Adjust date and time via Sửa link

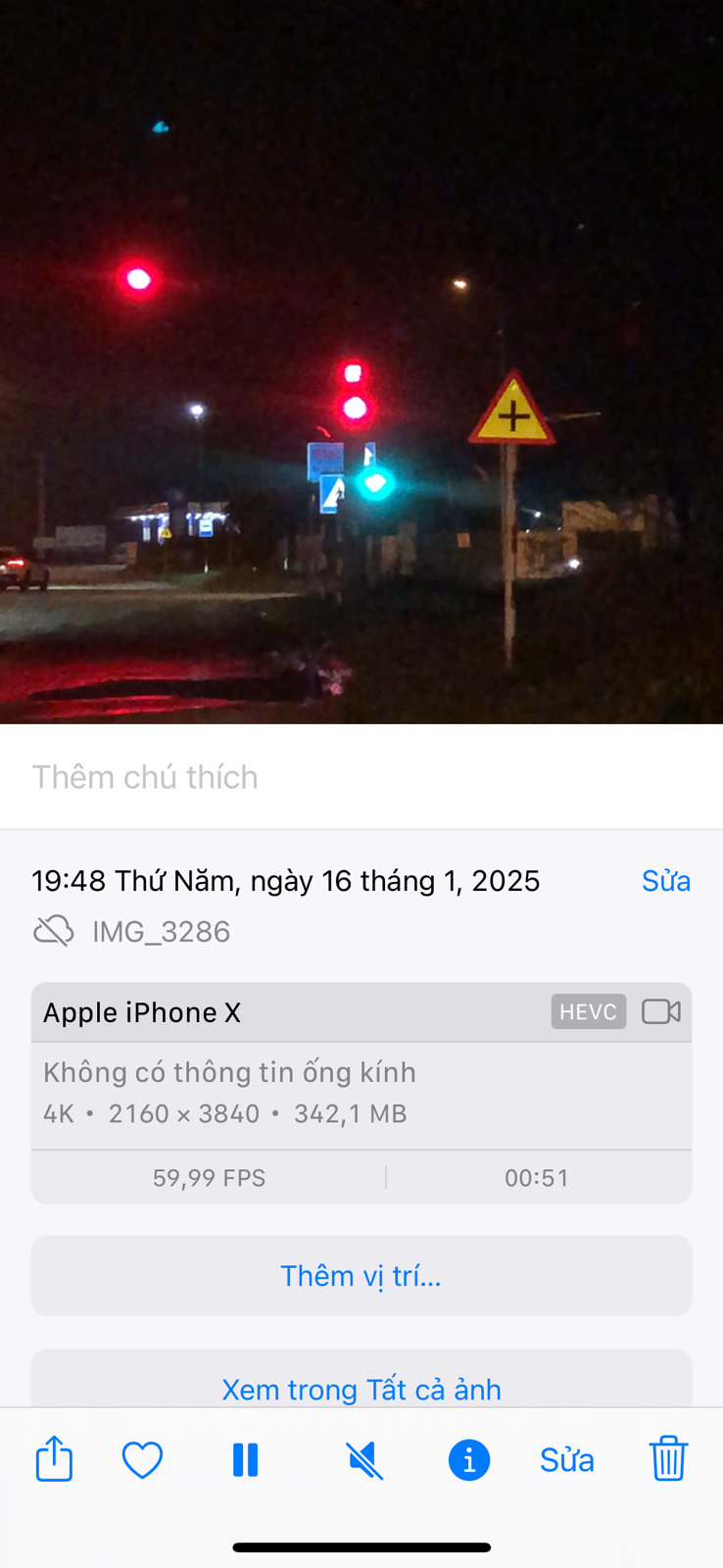[665, 880]
